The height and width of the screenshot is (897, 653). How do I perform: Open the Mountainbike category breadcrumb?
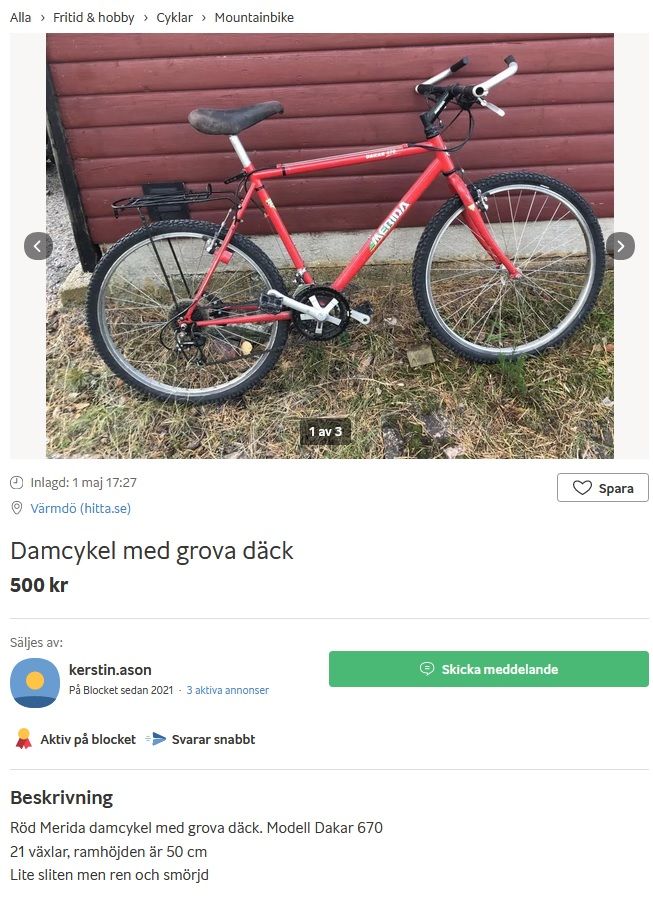coord(254,17)
